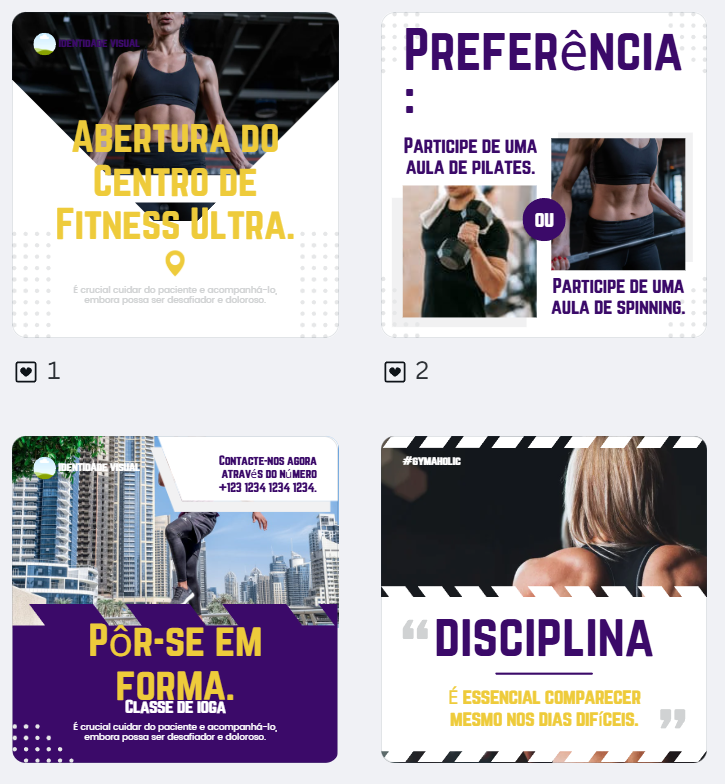Open the Pôr-se em forma template
This screenshot has height=784, width=725.
[175, 599]
